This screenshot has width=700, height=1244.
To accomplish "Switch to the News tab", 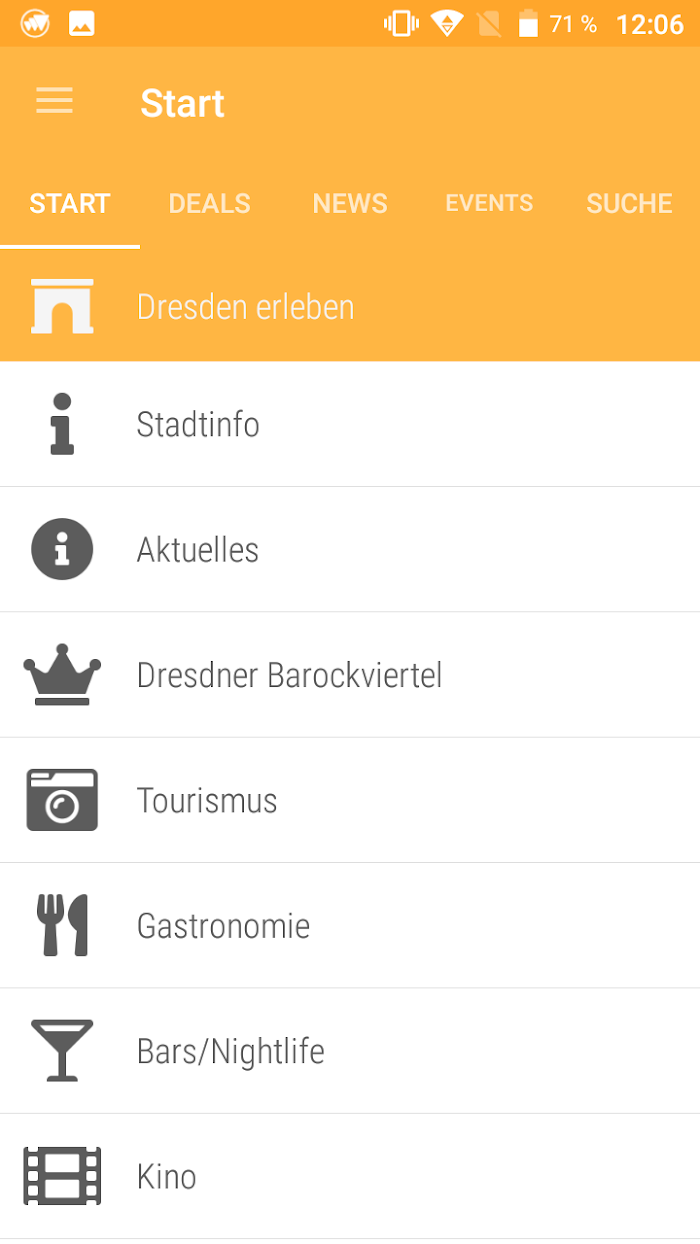I will [x=350, y=204].
